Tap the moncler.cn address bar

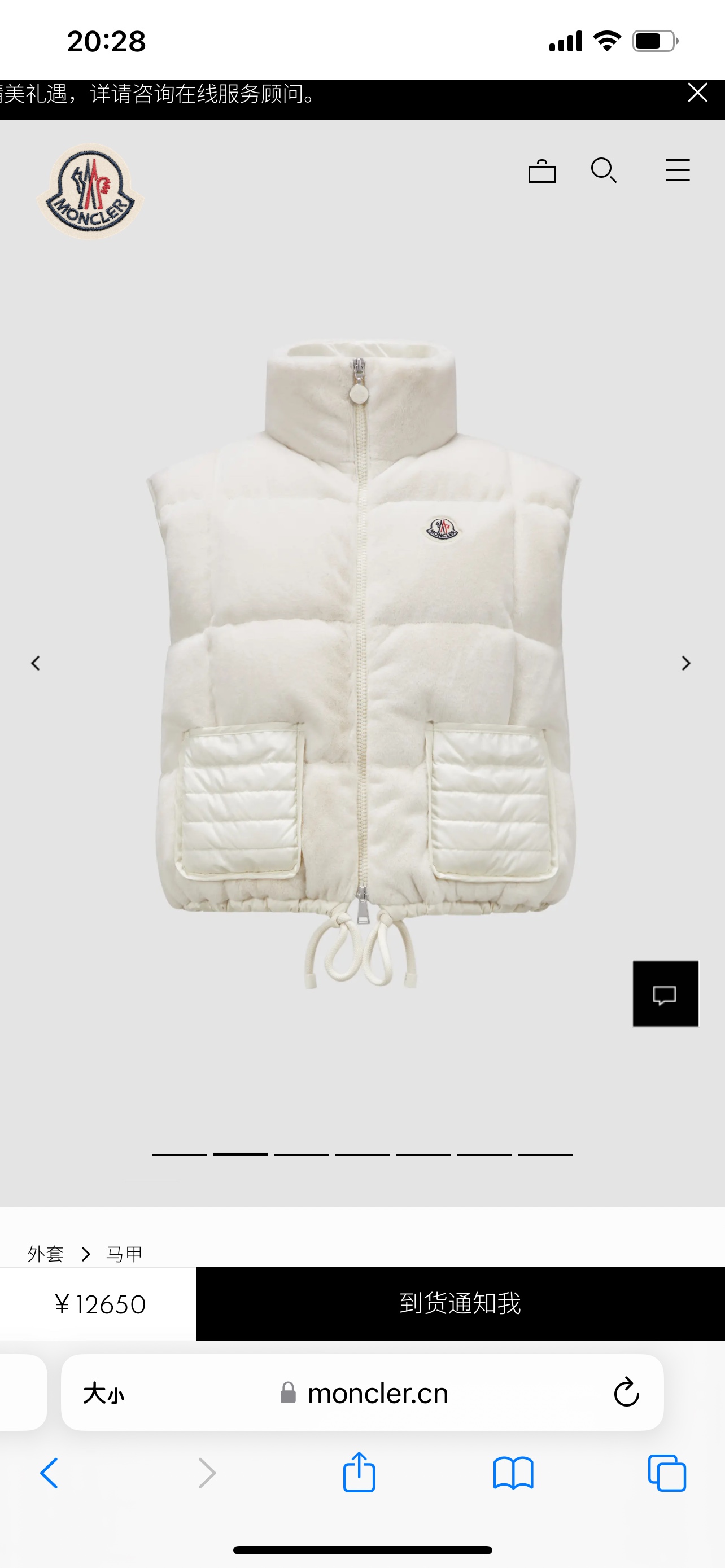pyautogui.click(x=364, y=1392)
